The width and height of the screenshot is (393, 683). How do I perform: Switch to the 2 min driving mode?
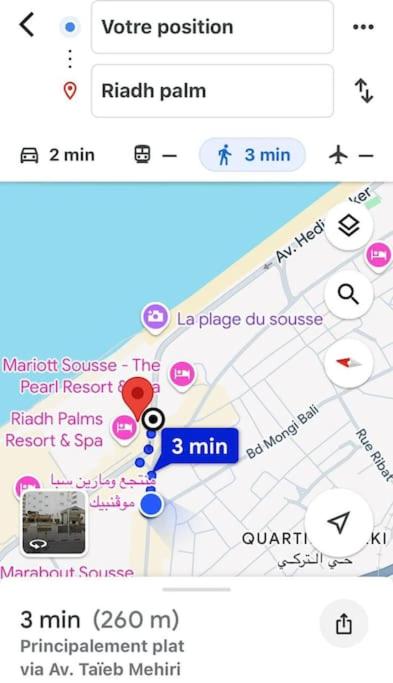(58, 155)
